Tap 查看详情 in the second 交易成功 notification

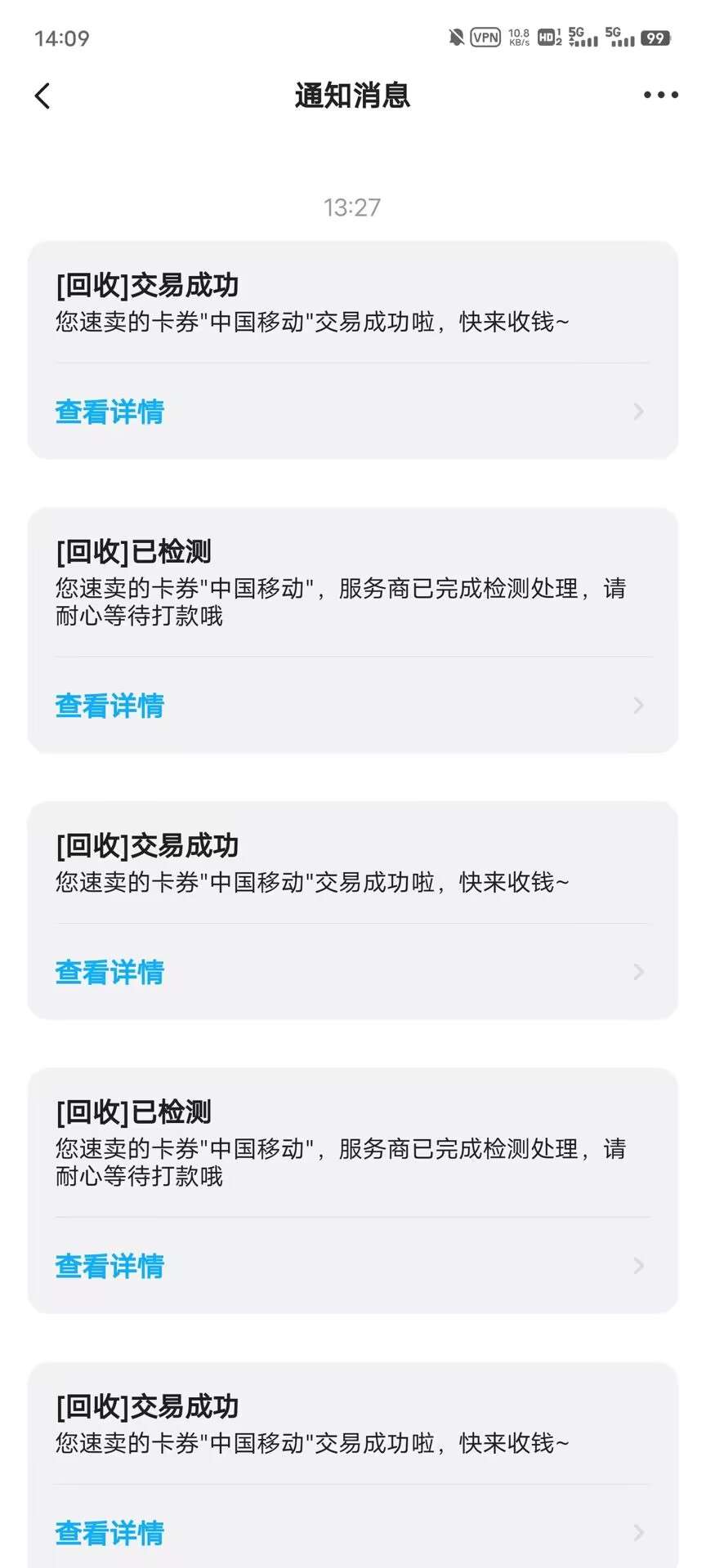(109, 972)
